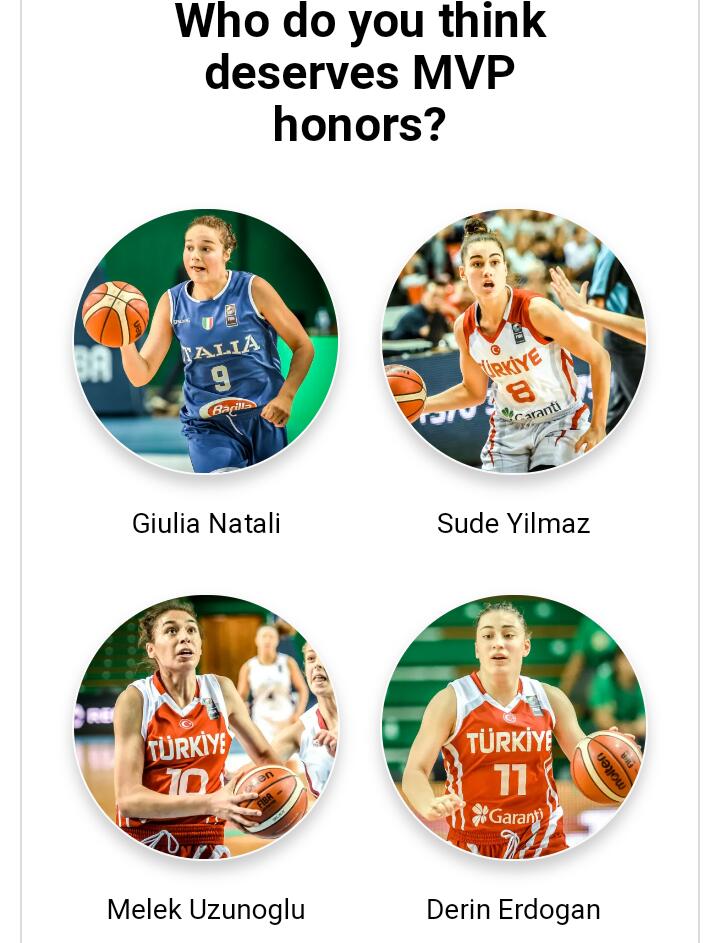Select Sude Yilmaz's photo in the poll
The image size is (720, 943).
click(514, 341)
